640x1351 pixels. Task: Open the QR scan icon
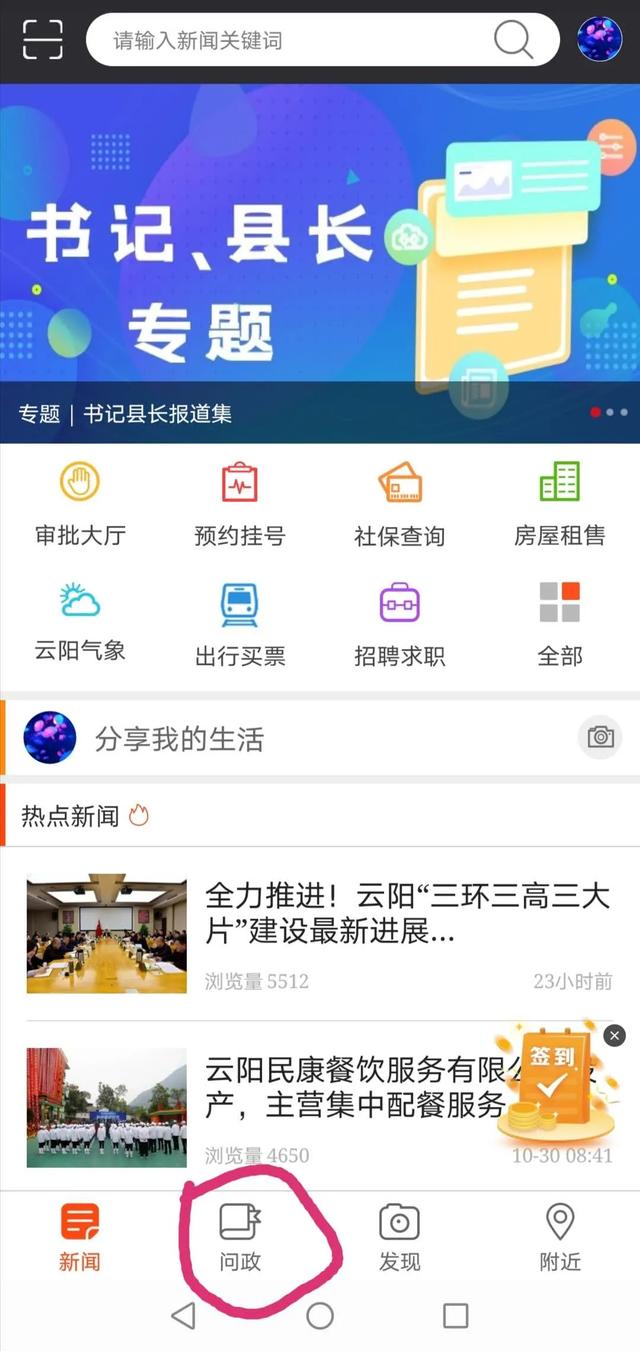pyautogui.click(x=42, y=40)
